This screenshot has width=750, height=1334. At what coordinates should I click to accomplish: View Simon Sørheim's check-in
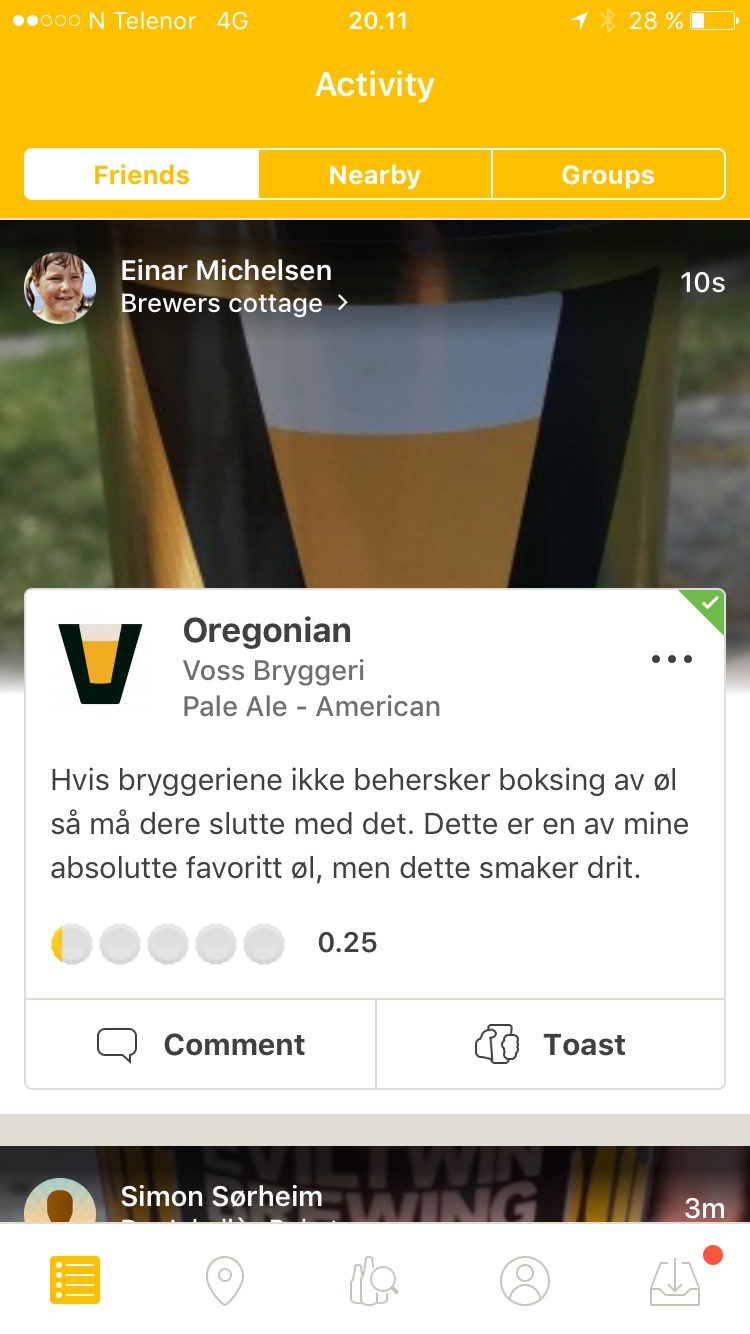(221, 1196)
